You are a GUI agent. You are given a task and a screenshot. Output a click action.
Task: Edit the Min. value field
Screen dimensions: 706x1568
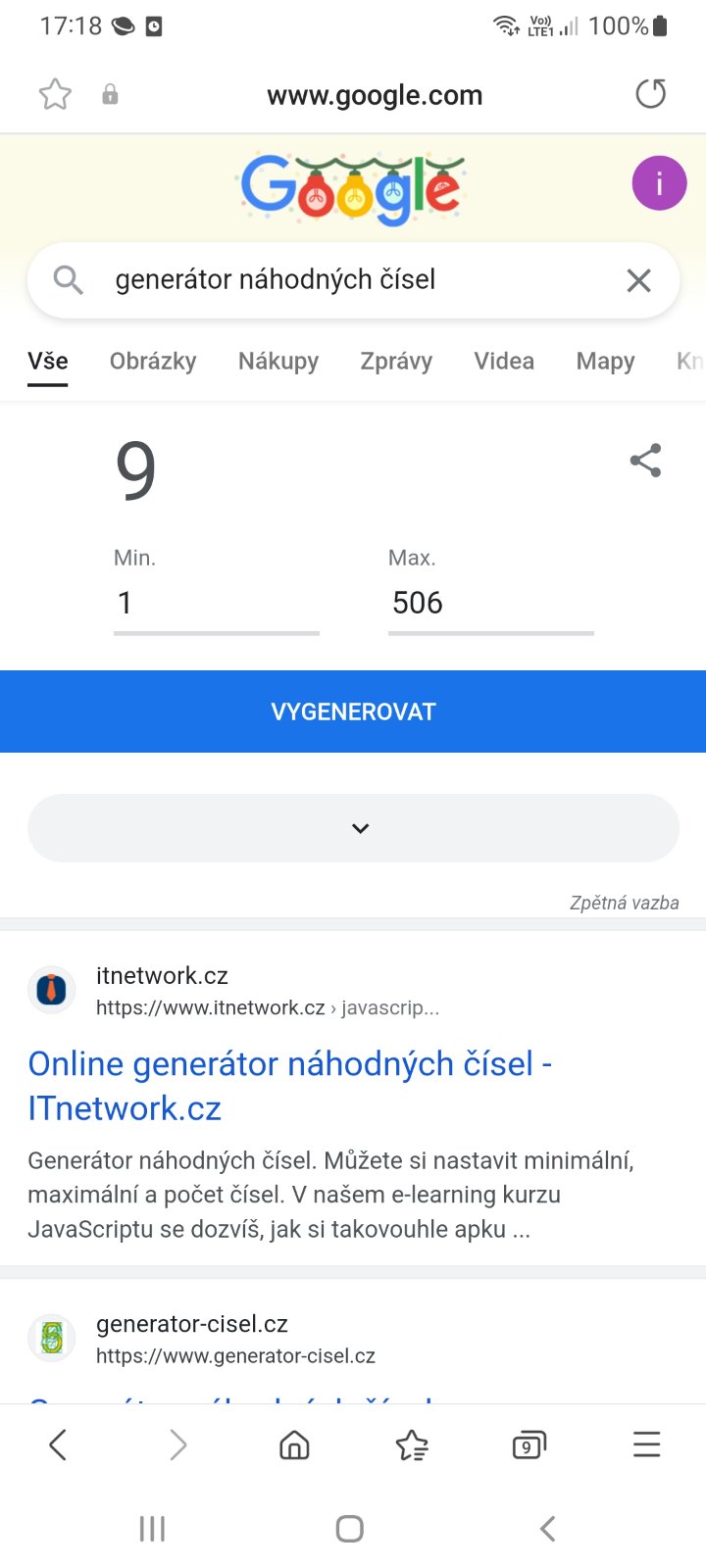point(216,603)
